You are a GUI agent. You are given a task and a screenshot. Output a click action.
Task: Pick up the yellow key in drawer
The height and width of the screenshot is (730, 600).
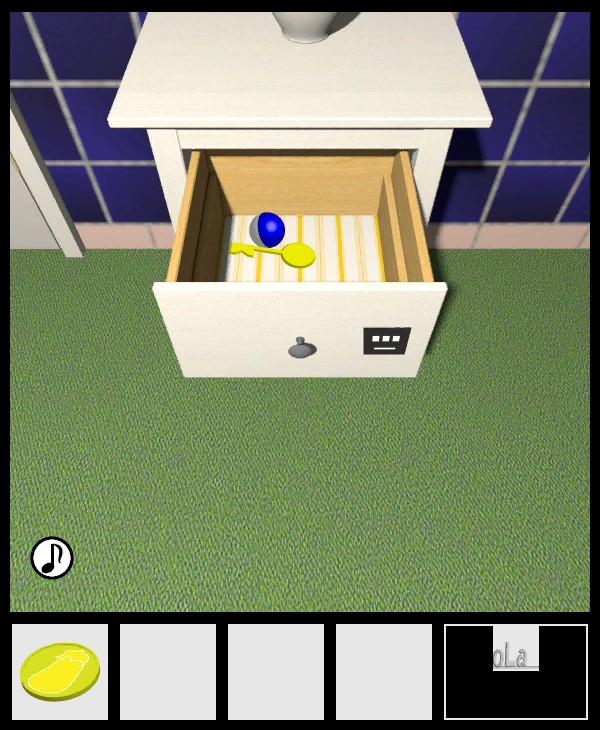(290, 254)
